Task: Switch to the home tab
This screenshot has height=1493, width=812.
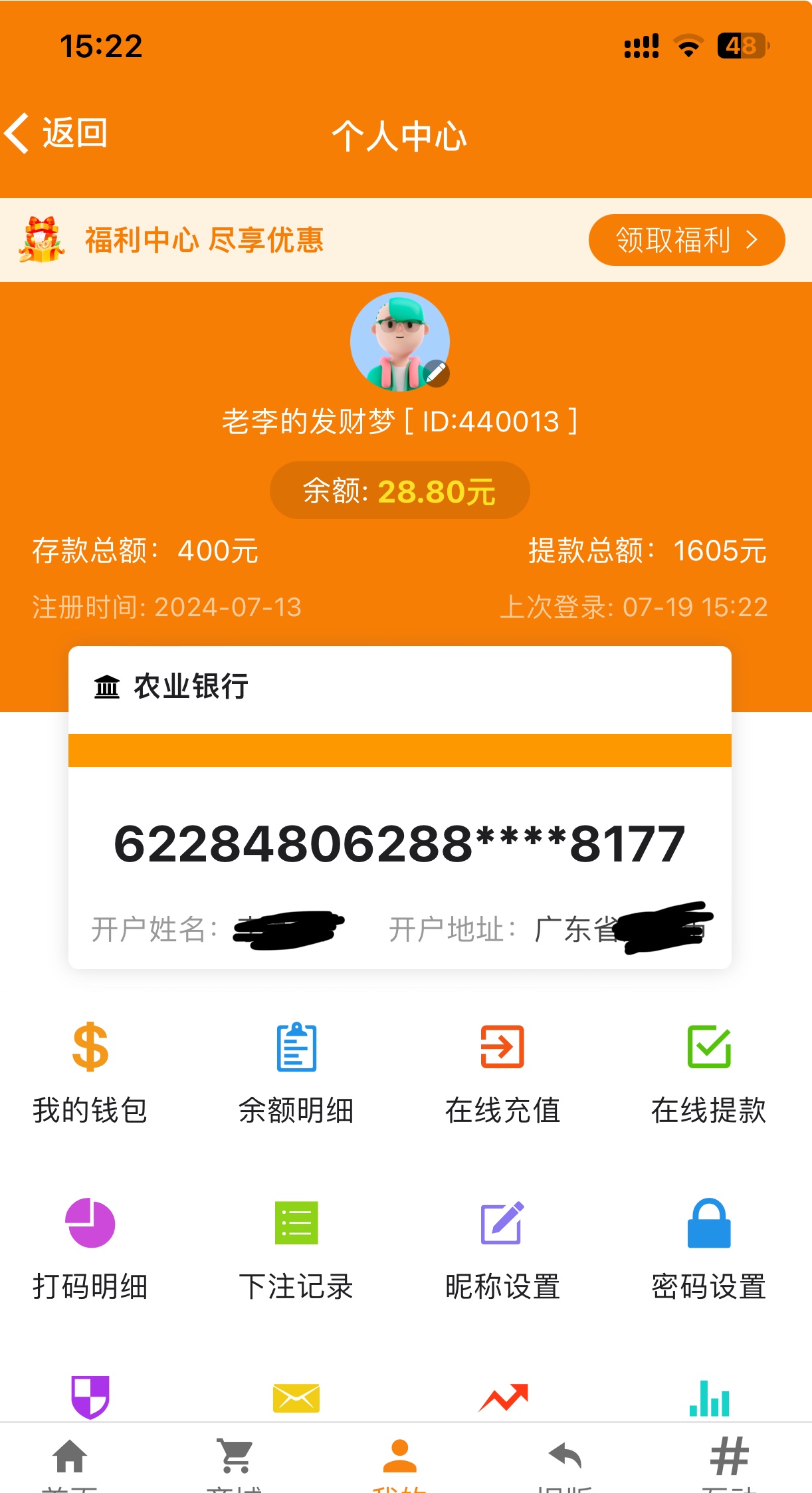Action: coord(70,1460)
